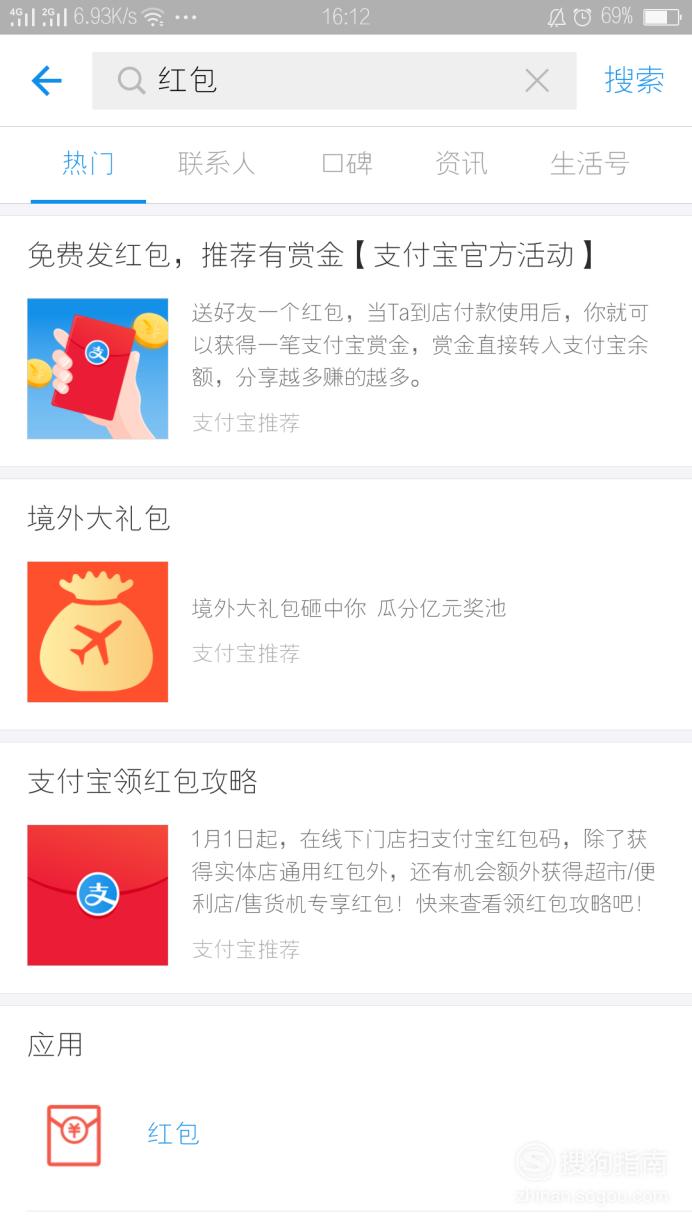Open the 免费发红包，推荐有赏金 card
Screen dimensions: 692x1230
346,341
